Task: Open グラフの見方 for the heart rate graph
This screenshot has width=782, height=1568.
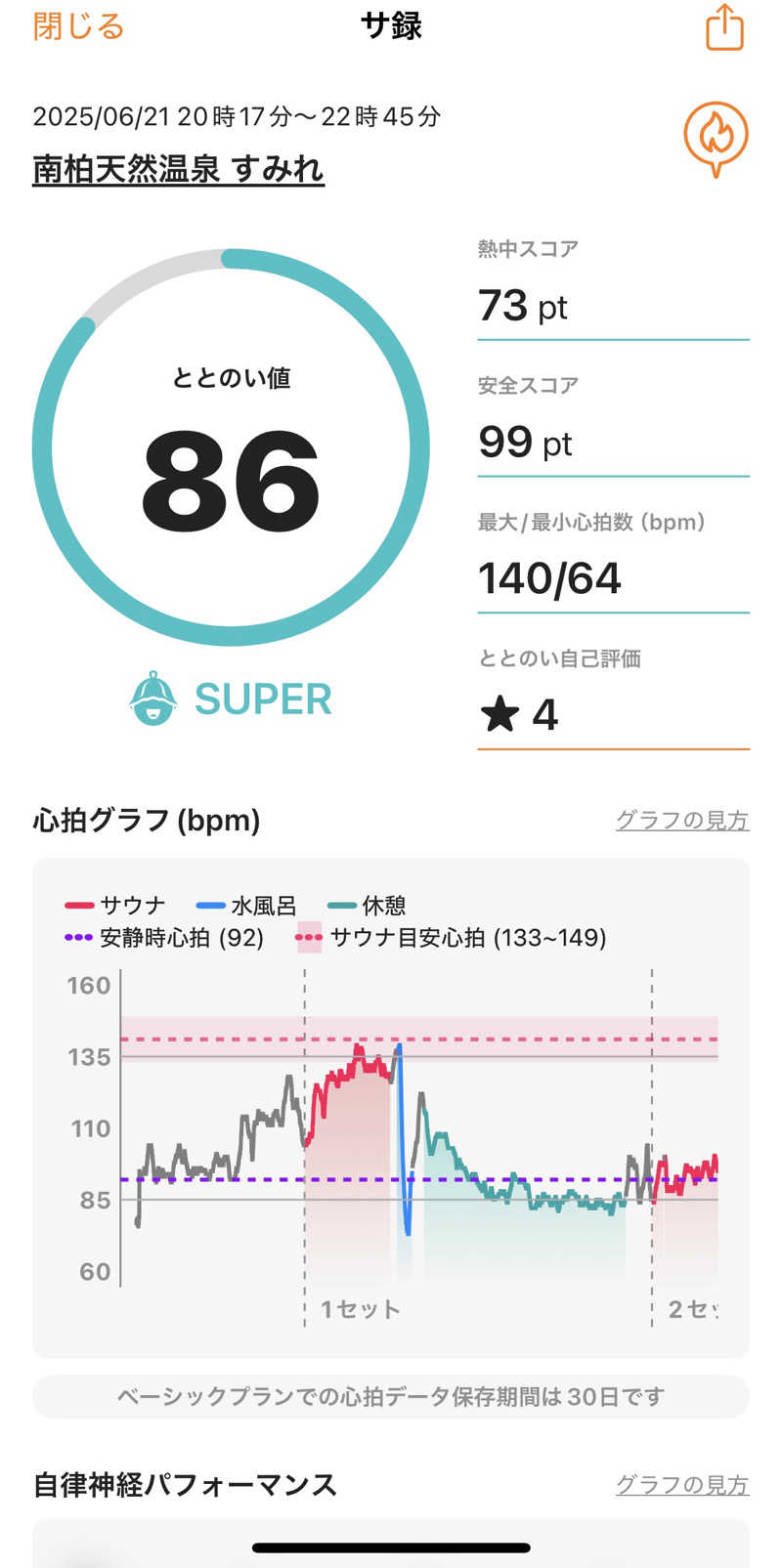Action: tap(681, 820)
